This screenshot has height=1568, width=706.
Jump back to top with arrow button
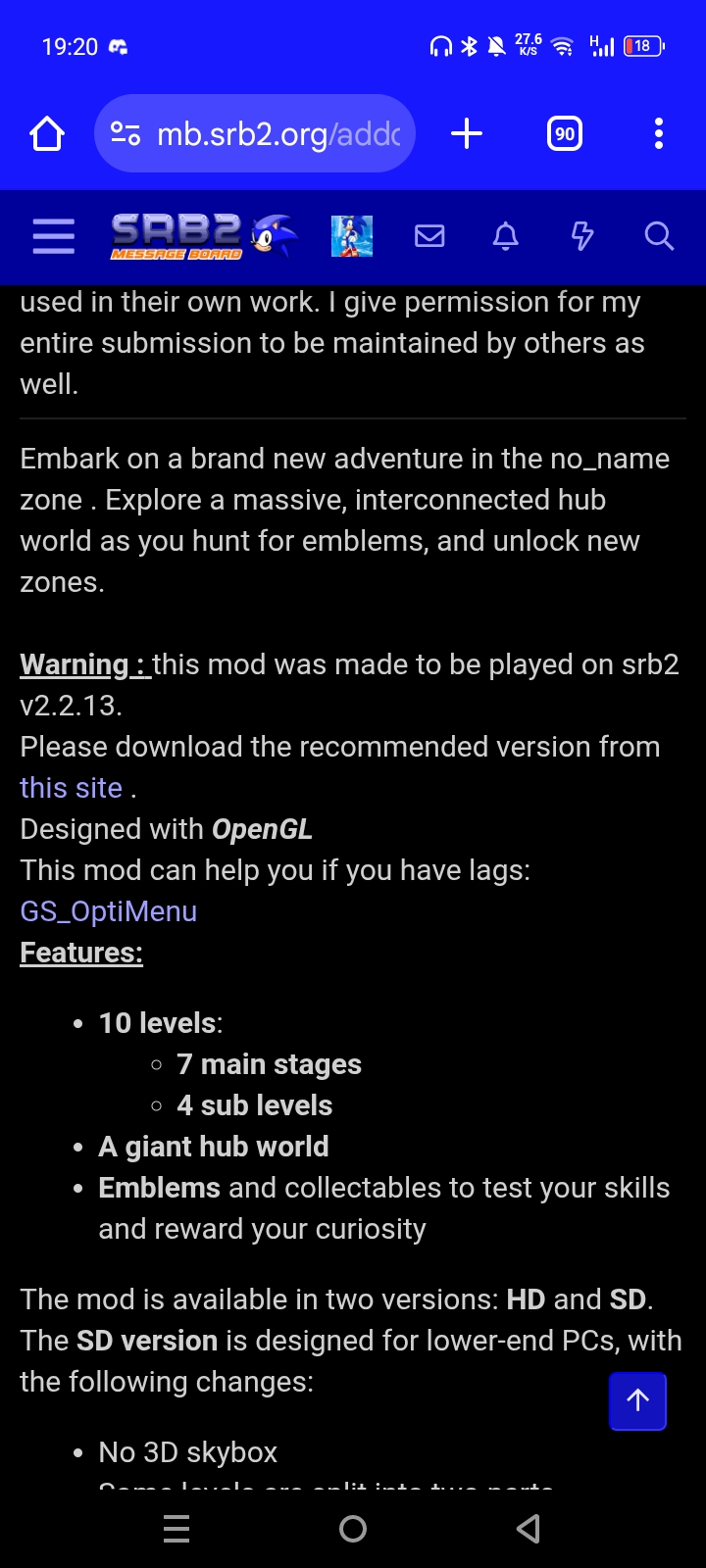pyautogui.click(x=638, y=1400)
